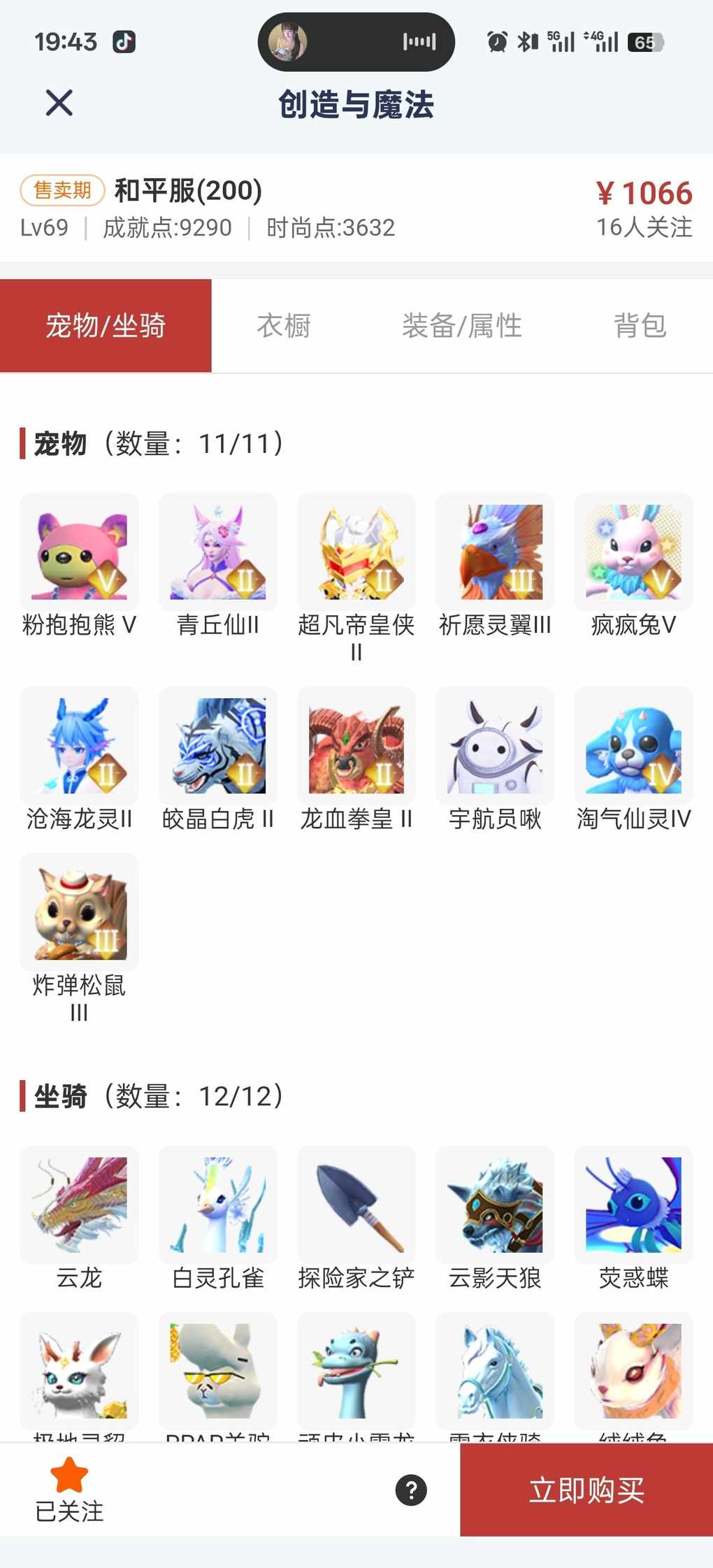Select the 宠物/坐骑 tab
Viewport: 713px width, 1568px height.
(x=106, y=326)
